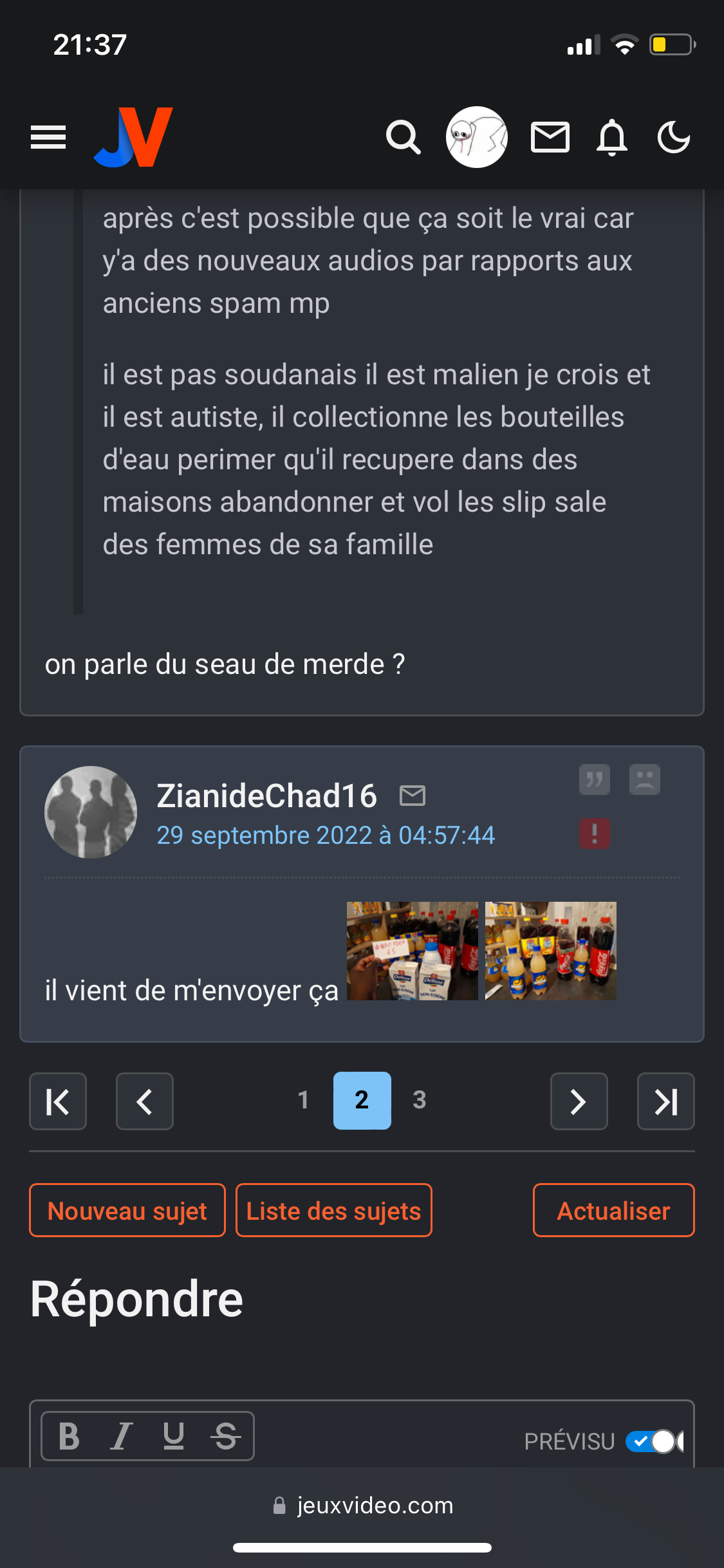Send private message to ZianideChad16
The height and width of the screenshot is (1568, 724).
pyautogui.click(x=413, y=796)
